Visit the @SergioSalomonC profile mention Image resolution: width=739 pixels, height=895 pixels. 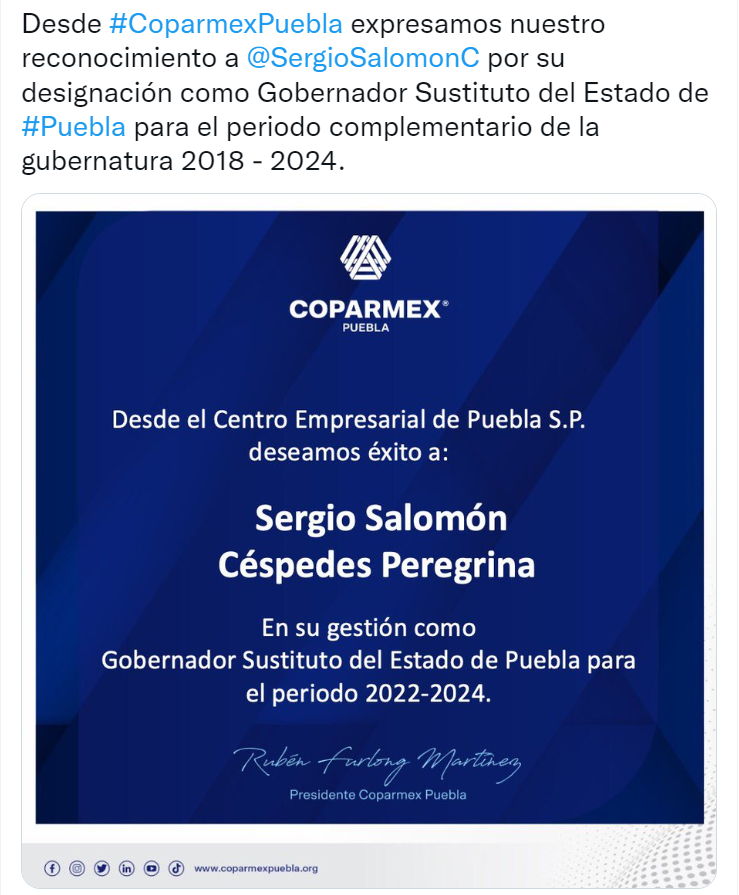point(363,58)
